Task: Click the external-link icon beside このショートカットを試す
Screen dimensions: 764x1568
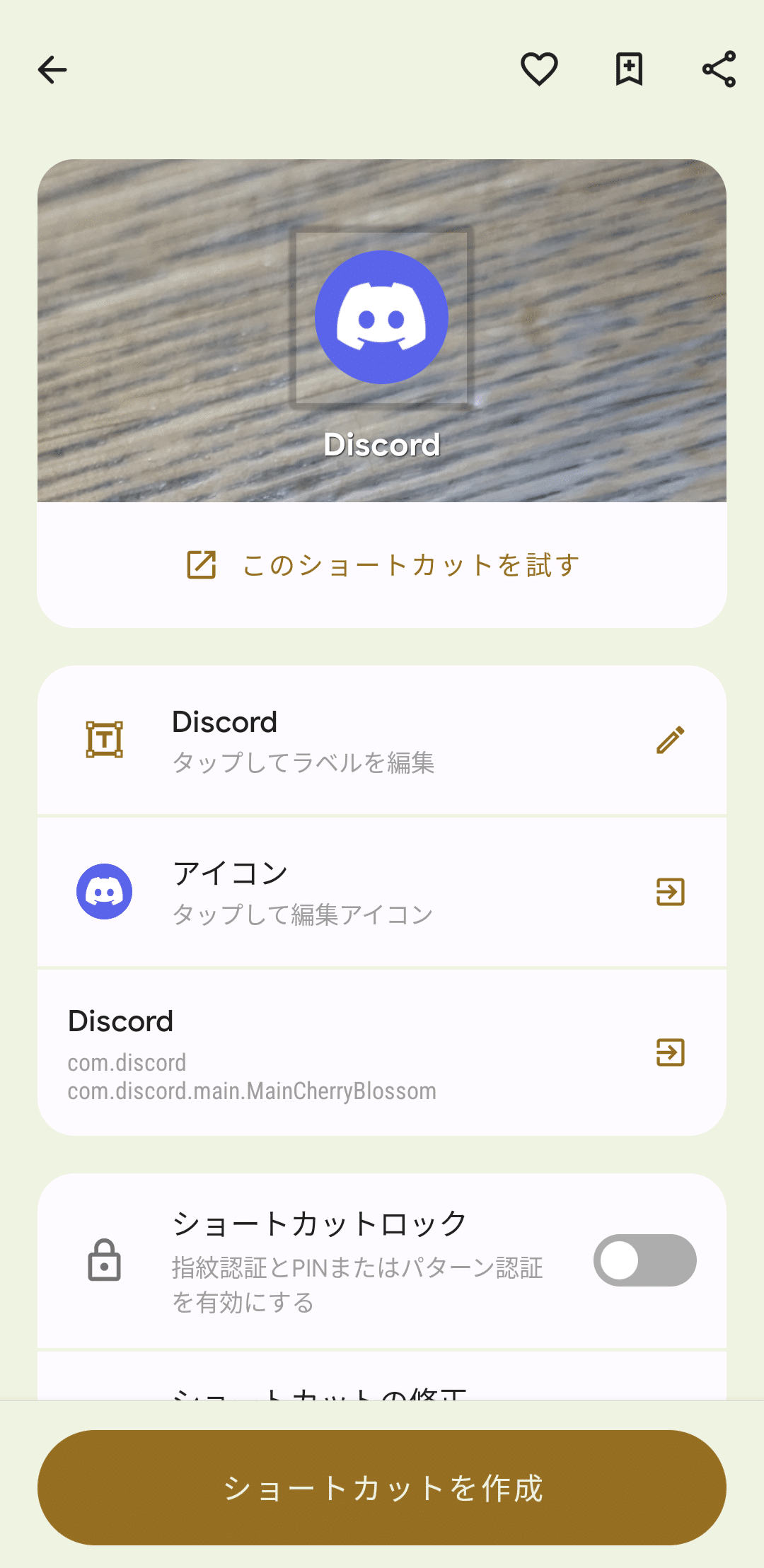Action: point(200,564)
